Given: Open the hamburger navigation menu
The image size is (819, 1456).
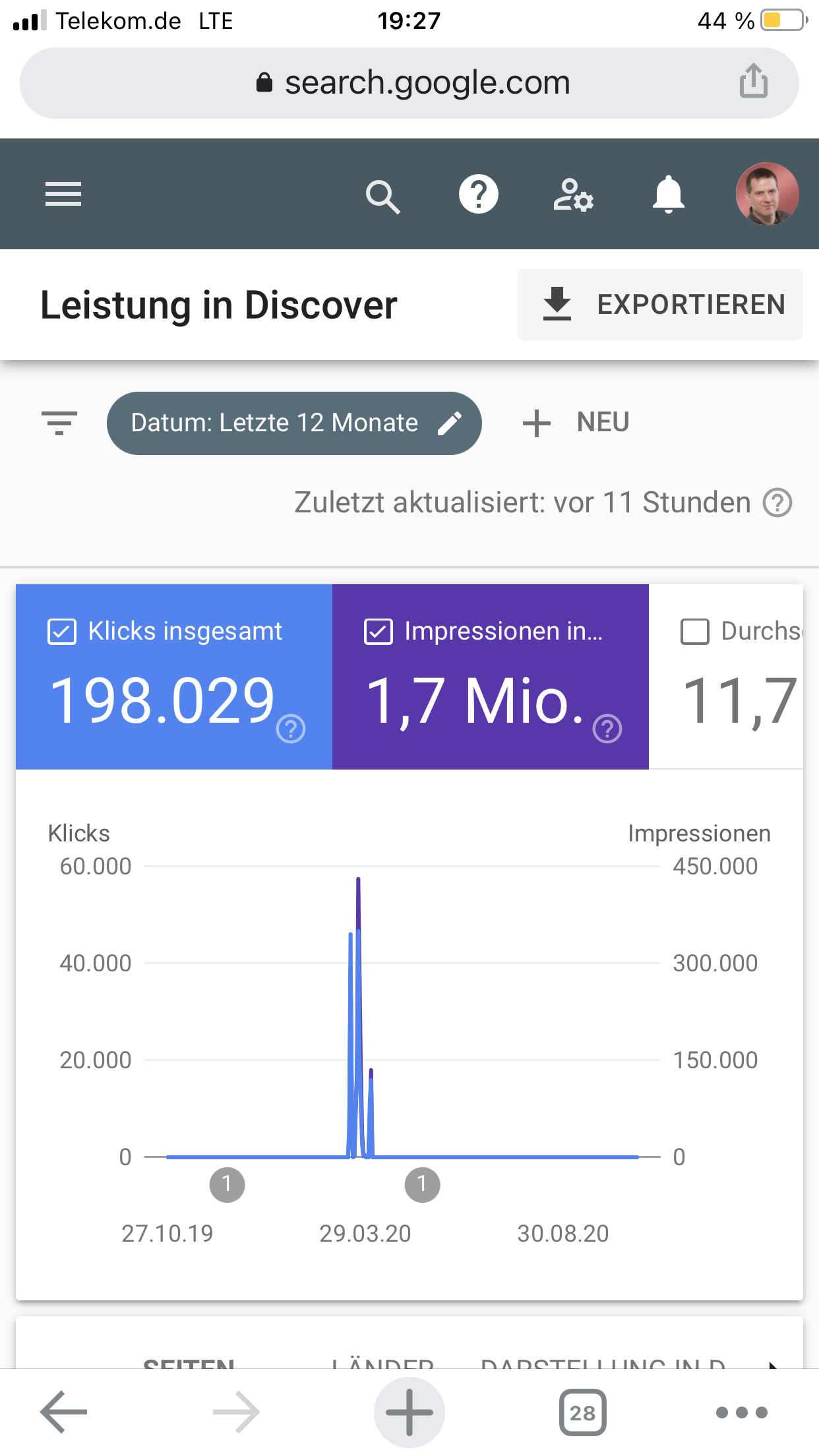Looking at the screenshot, I should pyautogui.click(x=63, y=194).
